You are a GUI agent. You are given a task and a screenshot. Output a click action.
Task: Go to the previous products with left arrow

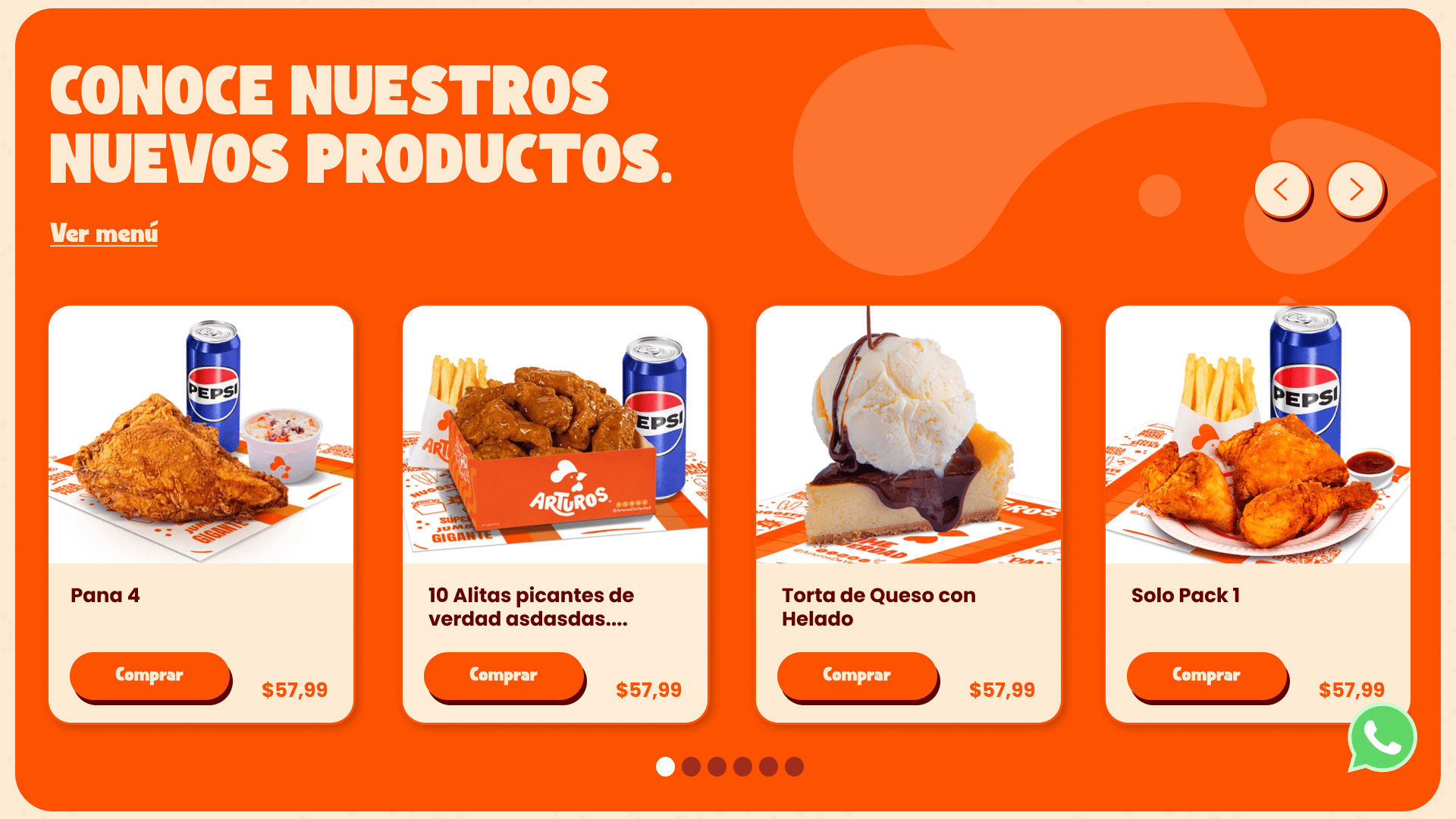tap(1282, 190)
